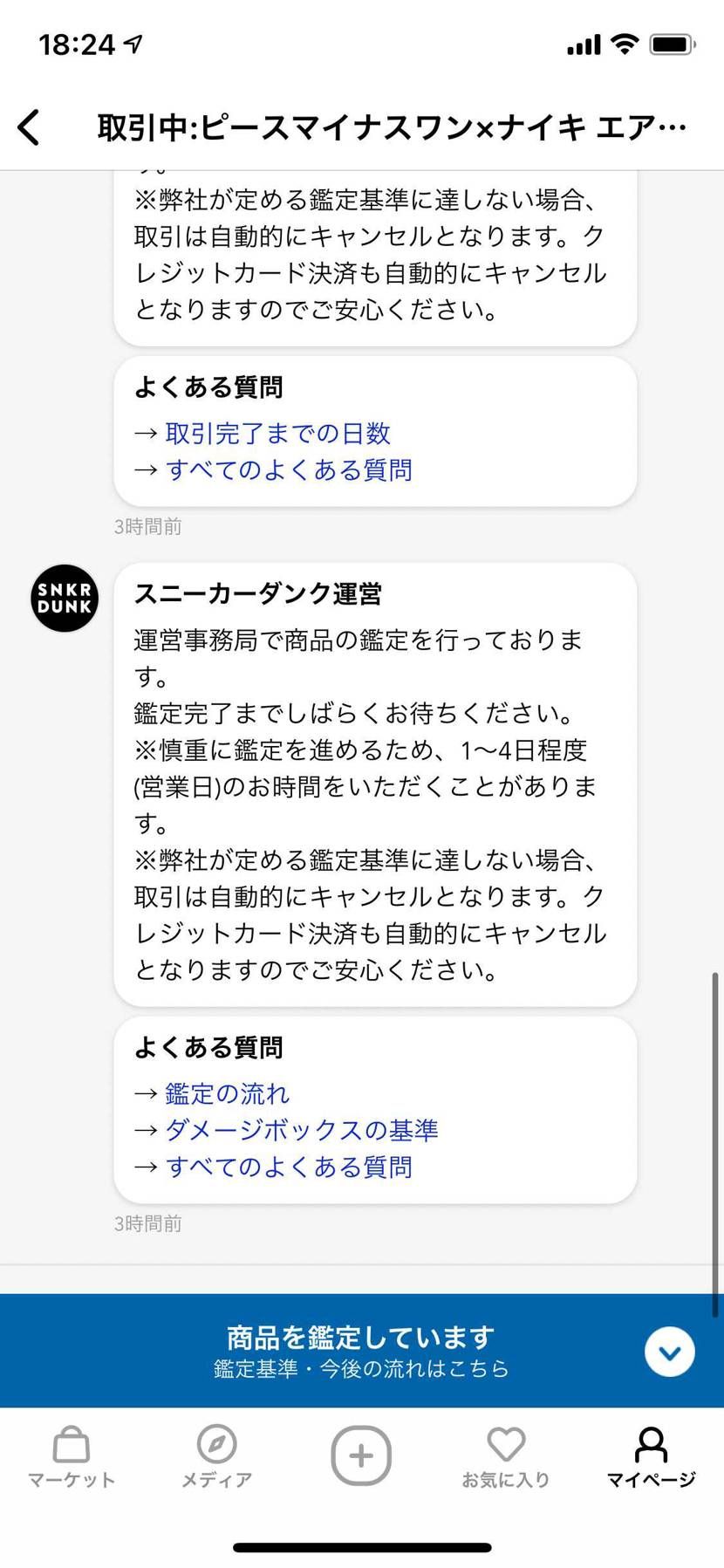Switch to the お気に入り tab
Viewport: 724px width, 1568px height.
pyautogui.click(x=506, y=1456)
